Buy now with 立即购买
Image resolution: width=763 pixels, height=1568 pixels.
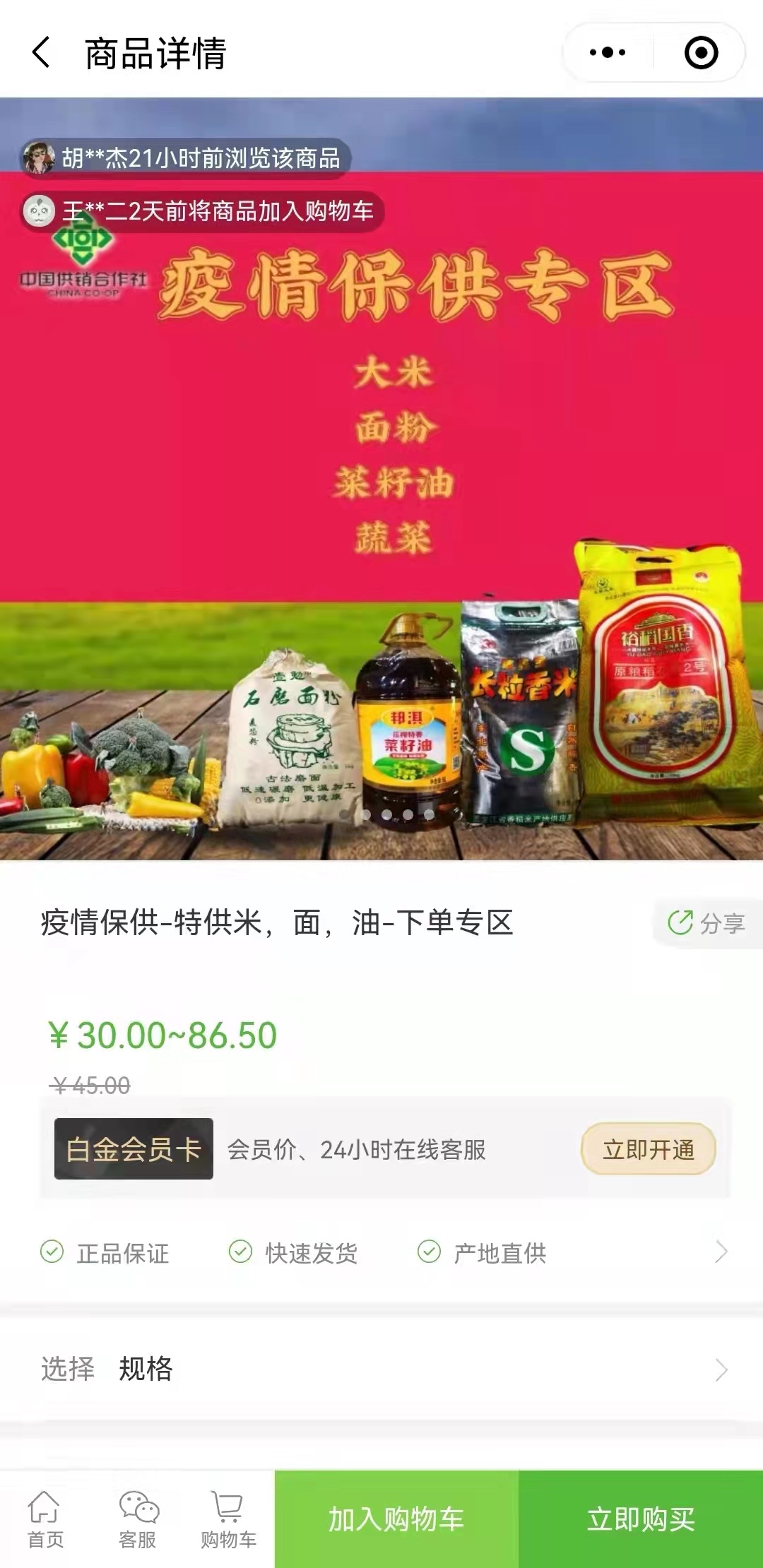point(641,1520)
